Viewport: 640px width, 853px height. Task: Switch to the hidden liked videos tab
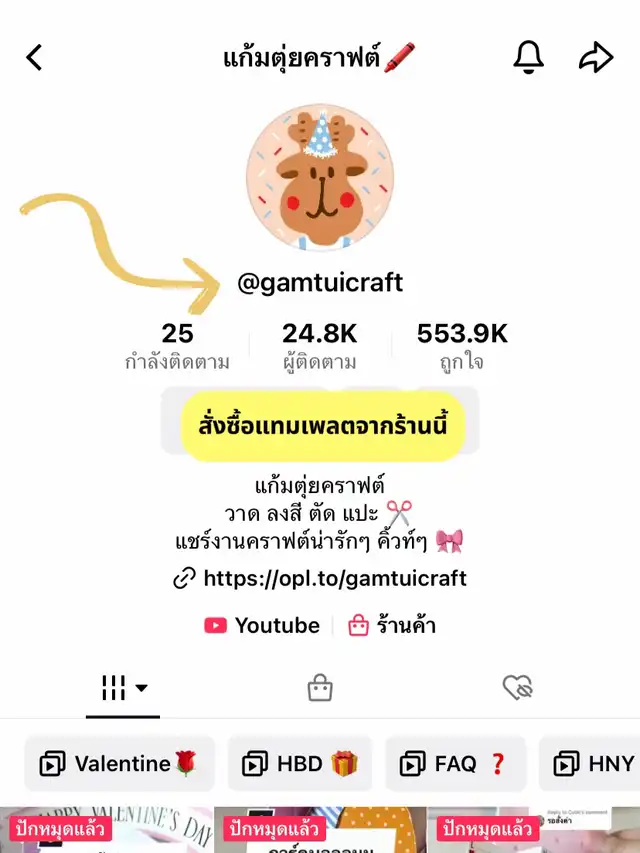point(517,687)
